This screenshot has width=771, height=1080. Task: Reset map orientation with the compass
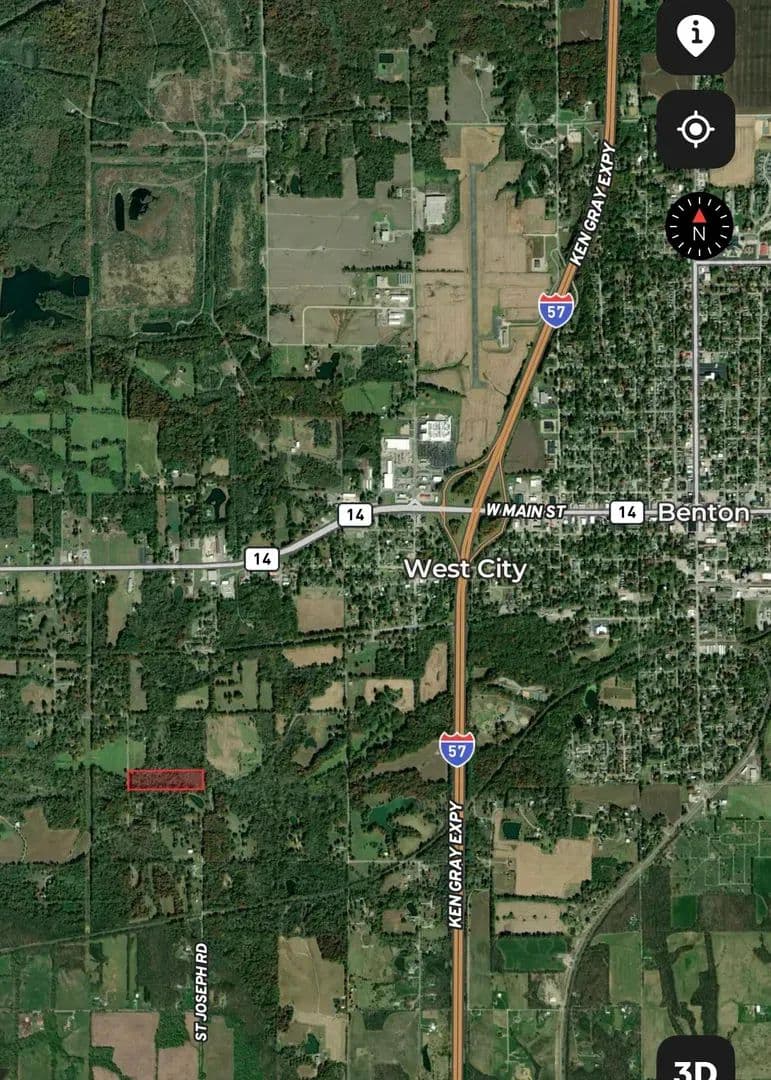[x=699, y=226]
